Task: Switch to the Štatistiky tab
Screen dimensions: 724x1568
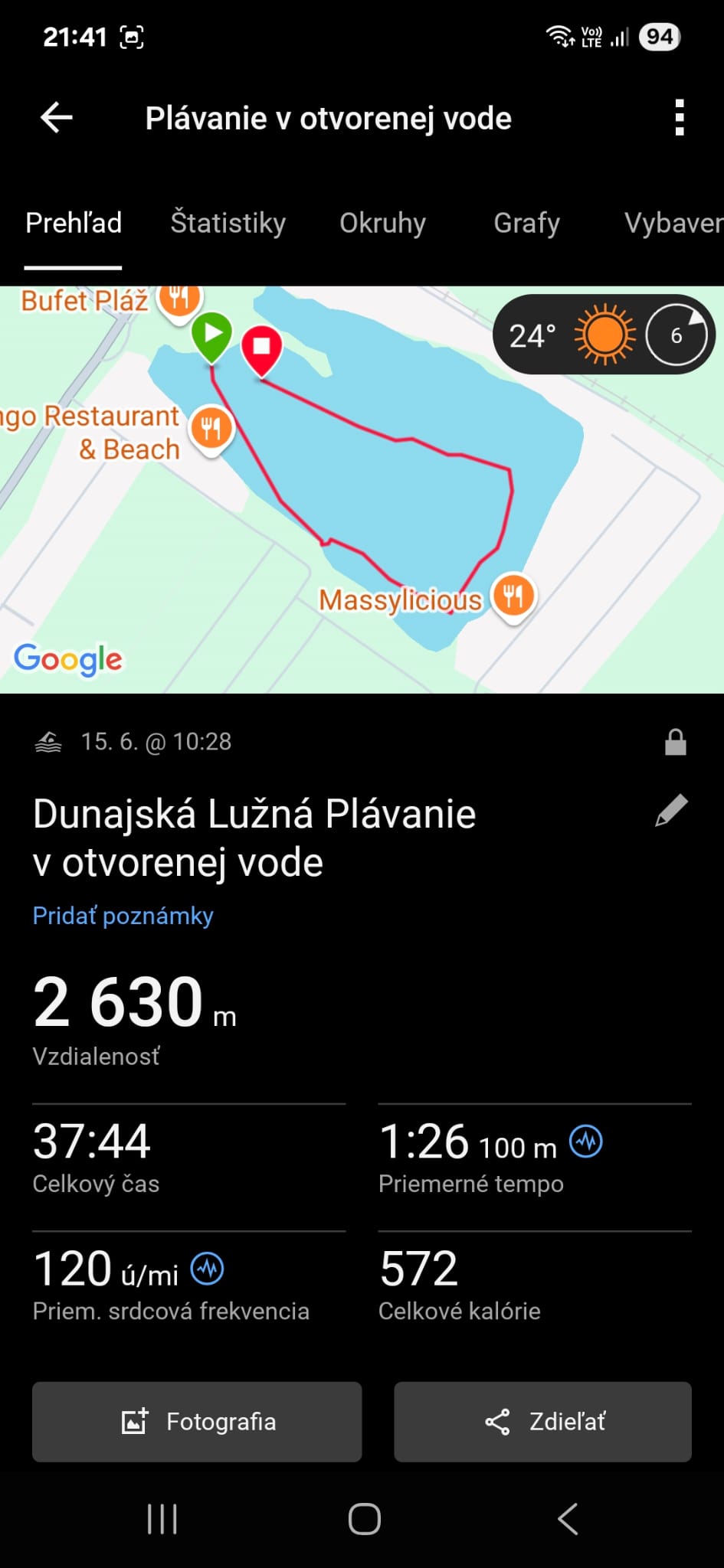Action: point(228,223)
